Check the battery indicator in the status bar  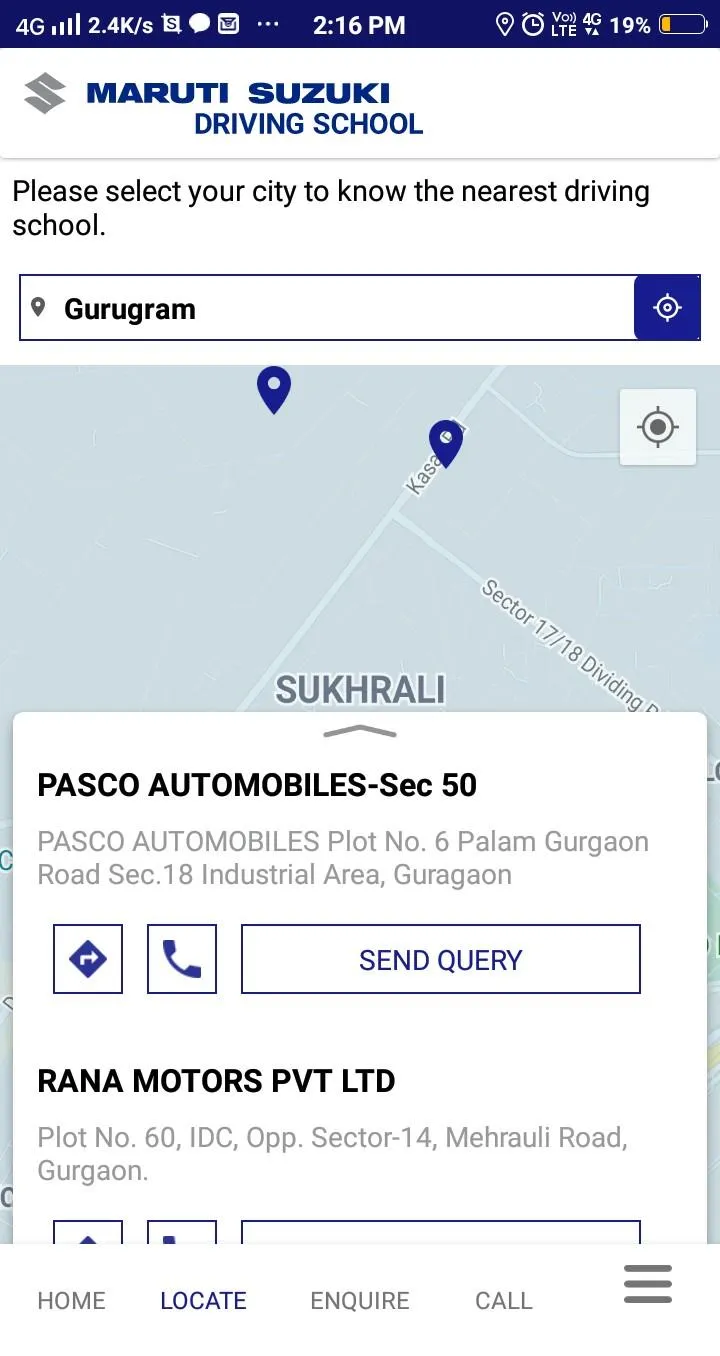tap(679, 25)
